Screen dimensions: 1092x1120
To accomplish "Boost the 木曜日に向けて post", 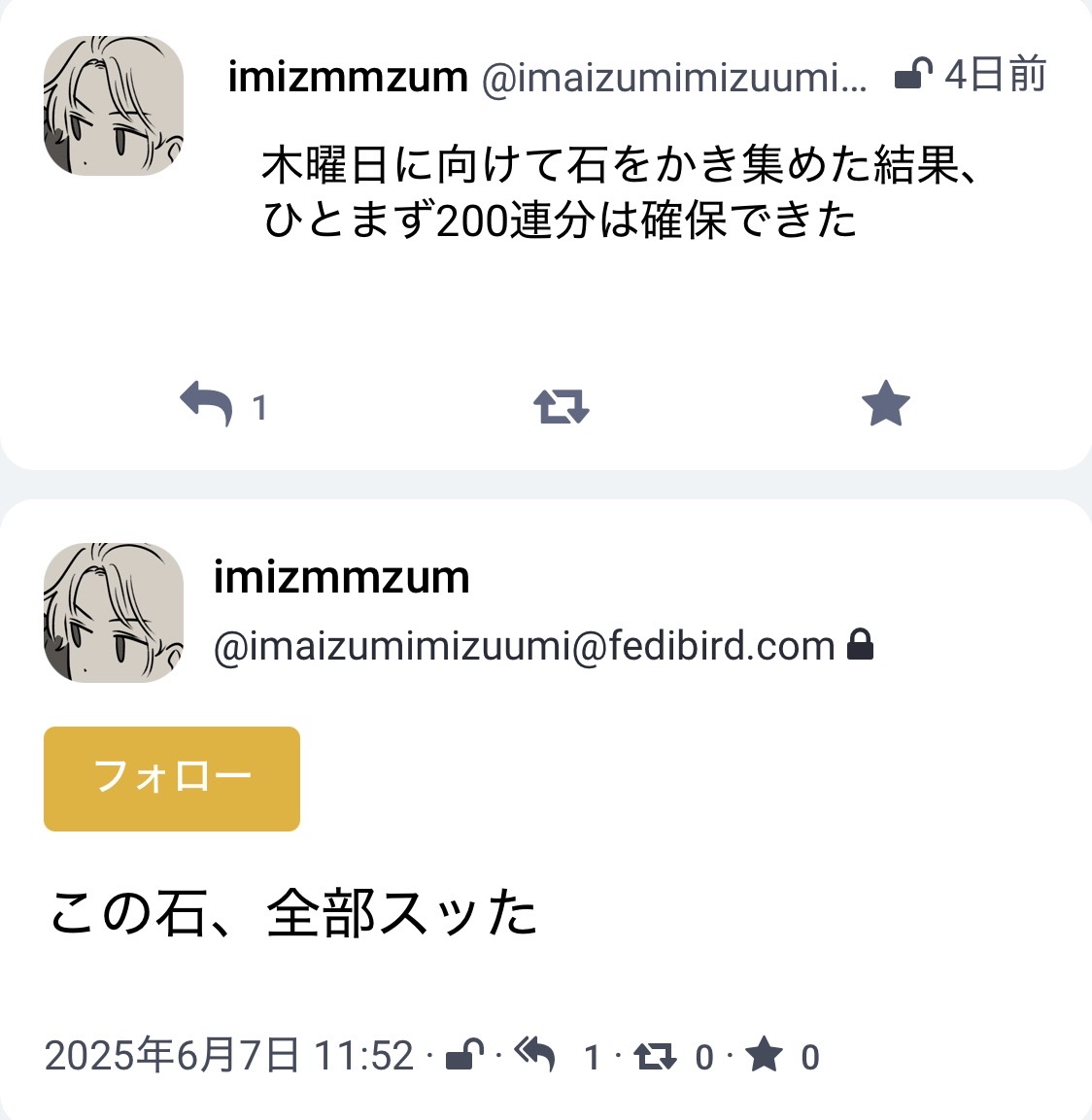I will (562, 405).
